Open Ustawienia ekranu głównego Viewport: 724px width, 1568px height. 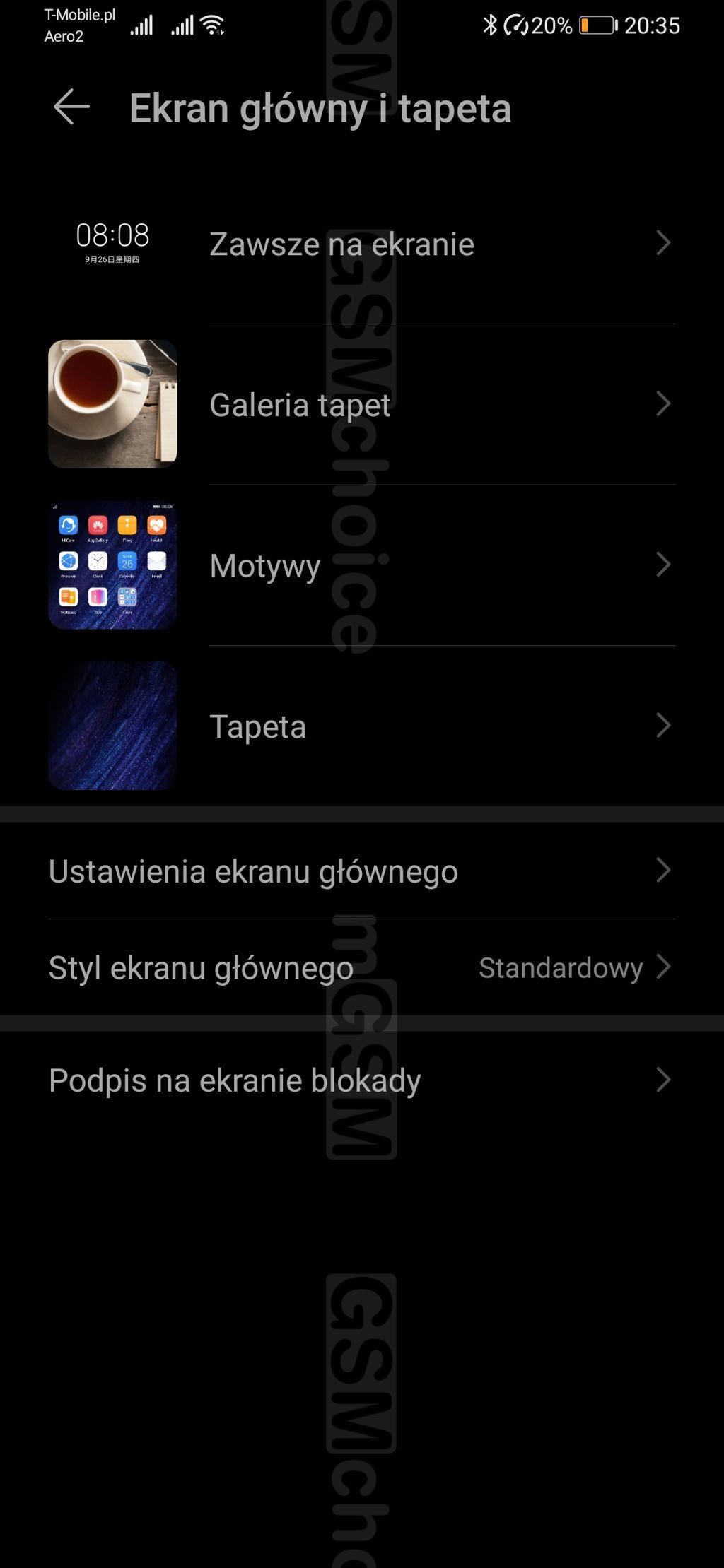[x=361, y=871]
